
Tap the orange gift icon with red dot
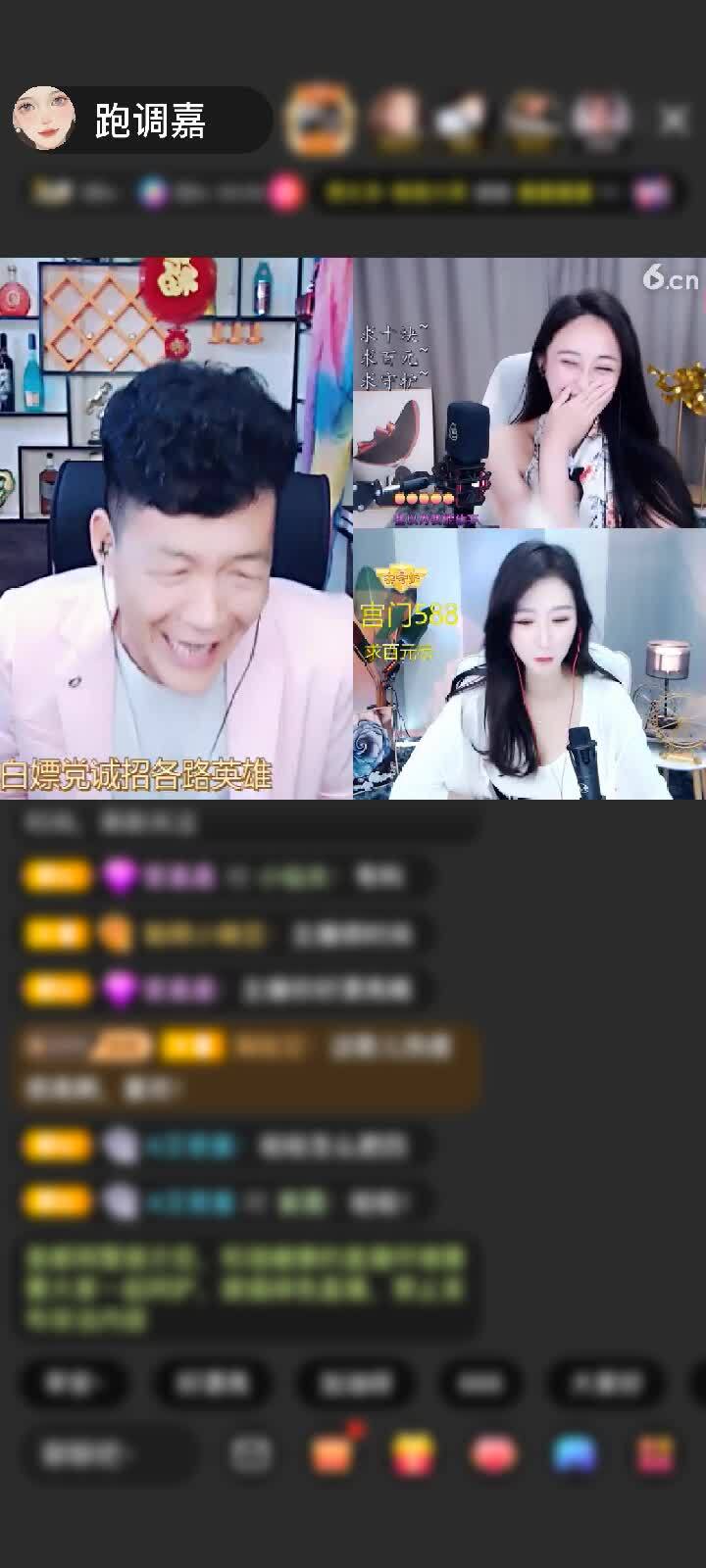point(333,1454)
